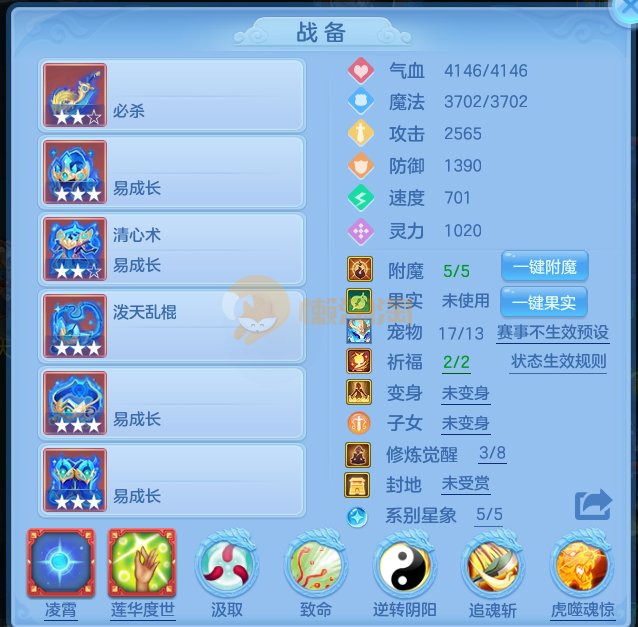This screenshot has width=638, height=627.
Task: Open 未变身 next to 变身
Action: [465, 392]
